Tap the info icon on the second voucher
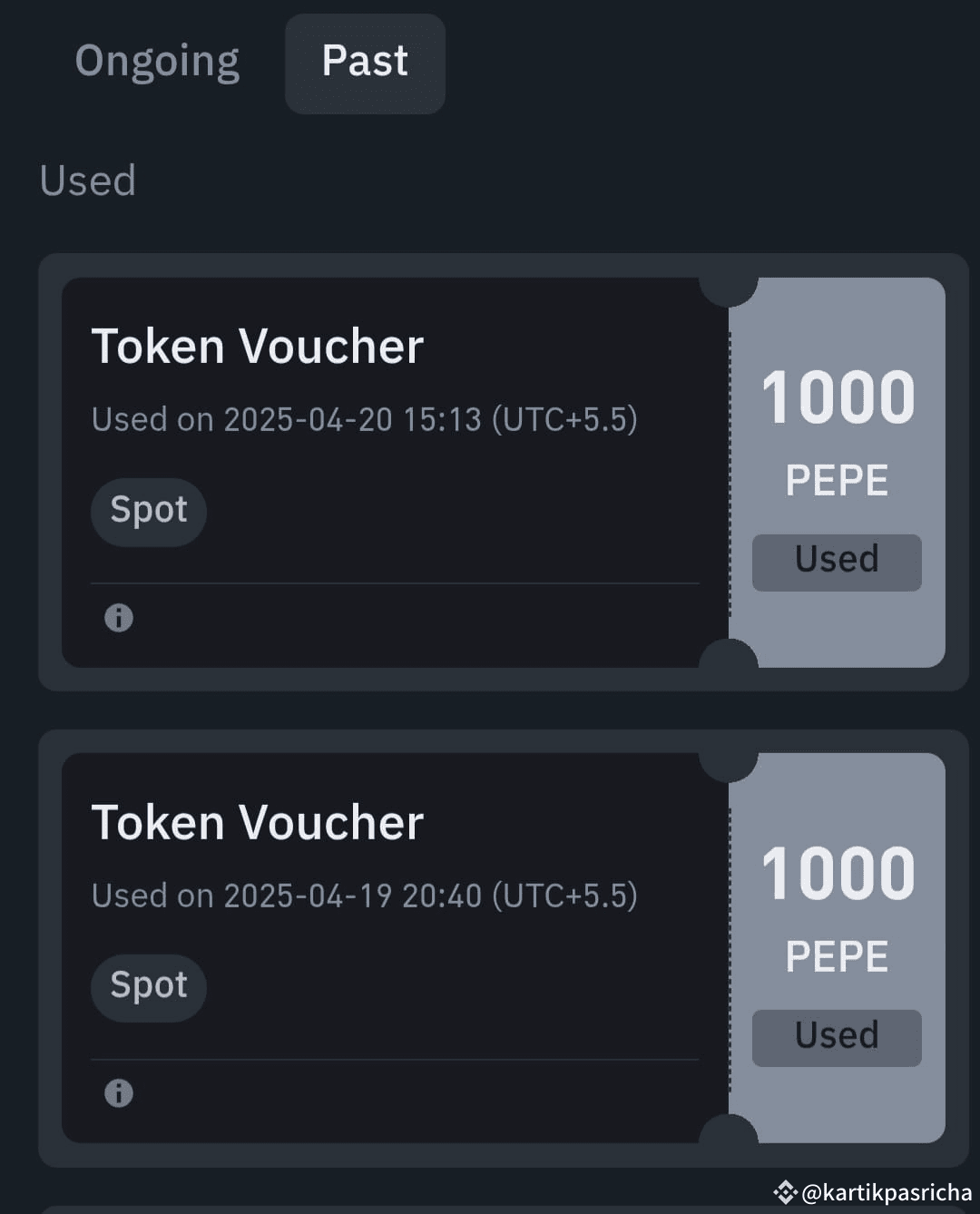980x1214 pixels. pyautogui.click(x=118, y=1093)
